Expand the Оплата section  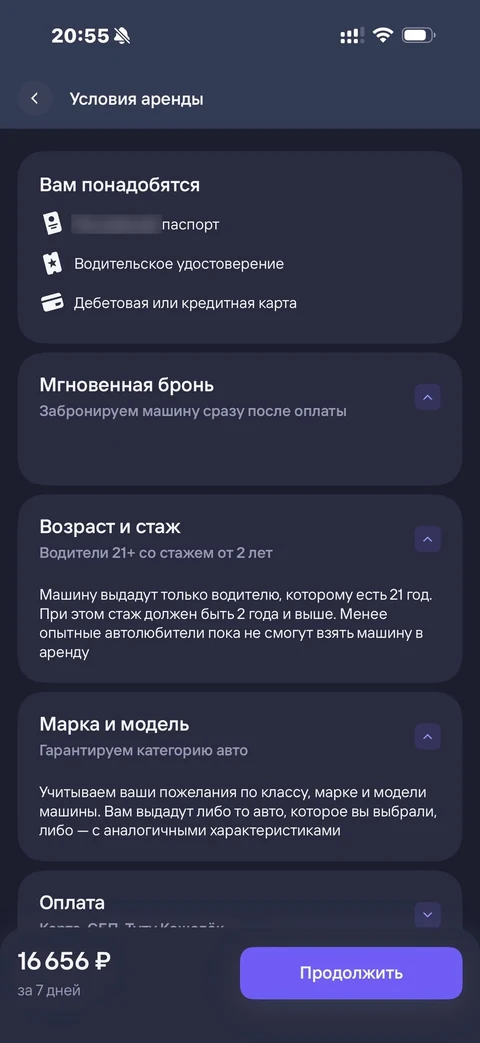coord(427,914)
